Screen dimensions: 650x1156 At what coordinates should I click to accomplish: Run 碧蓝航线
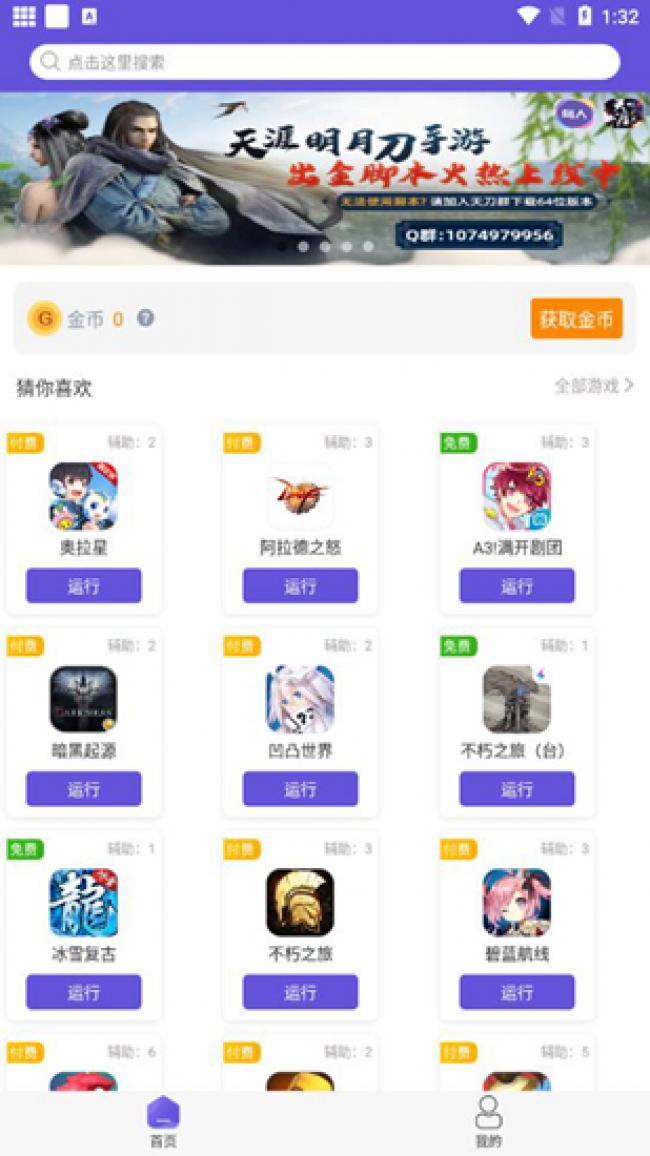click(x=517, y=992)
